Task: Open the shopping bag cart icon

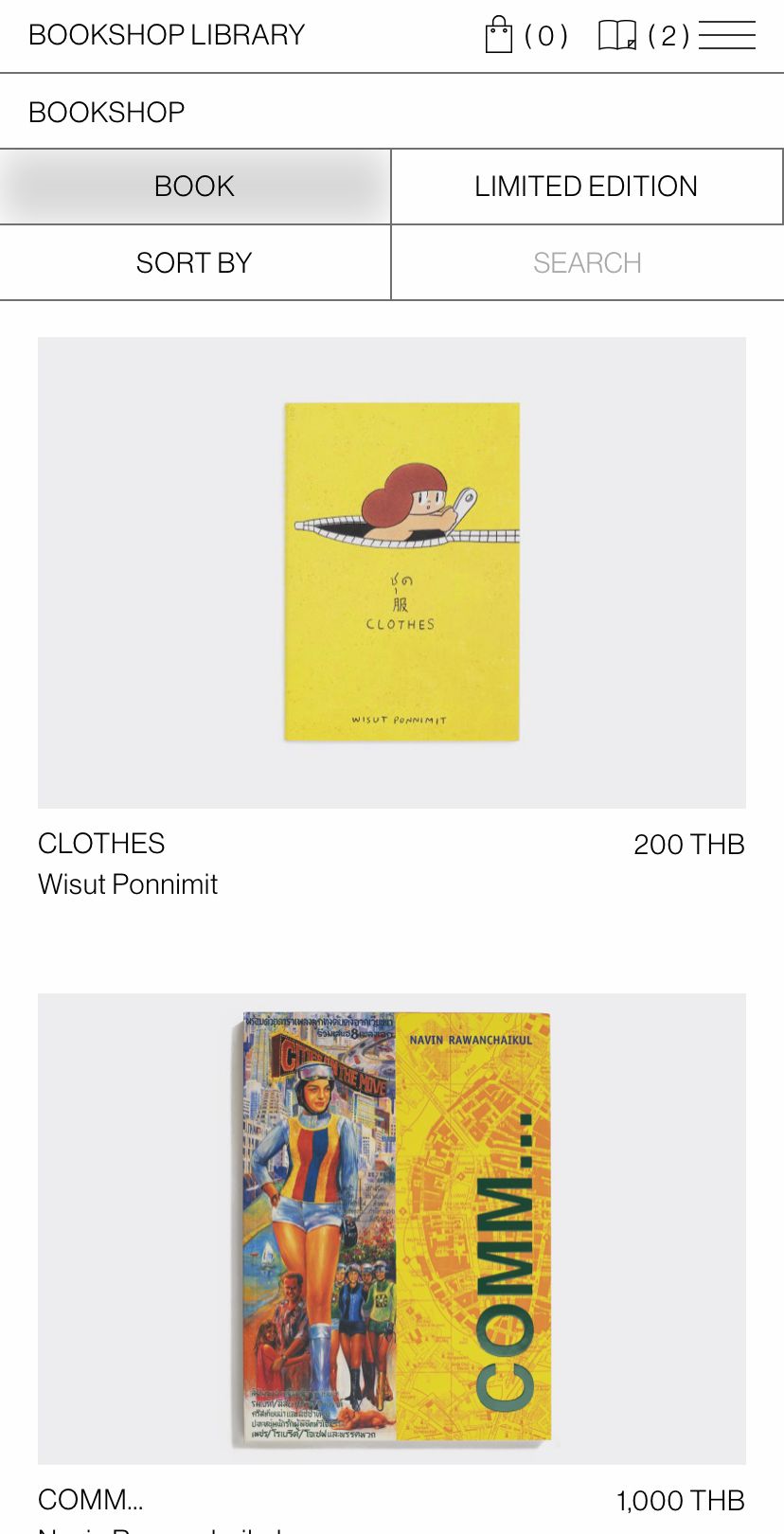Action: [499, 34]
